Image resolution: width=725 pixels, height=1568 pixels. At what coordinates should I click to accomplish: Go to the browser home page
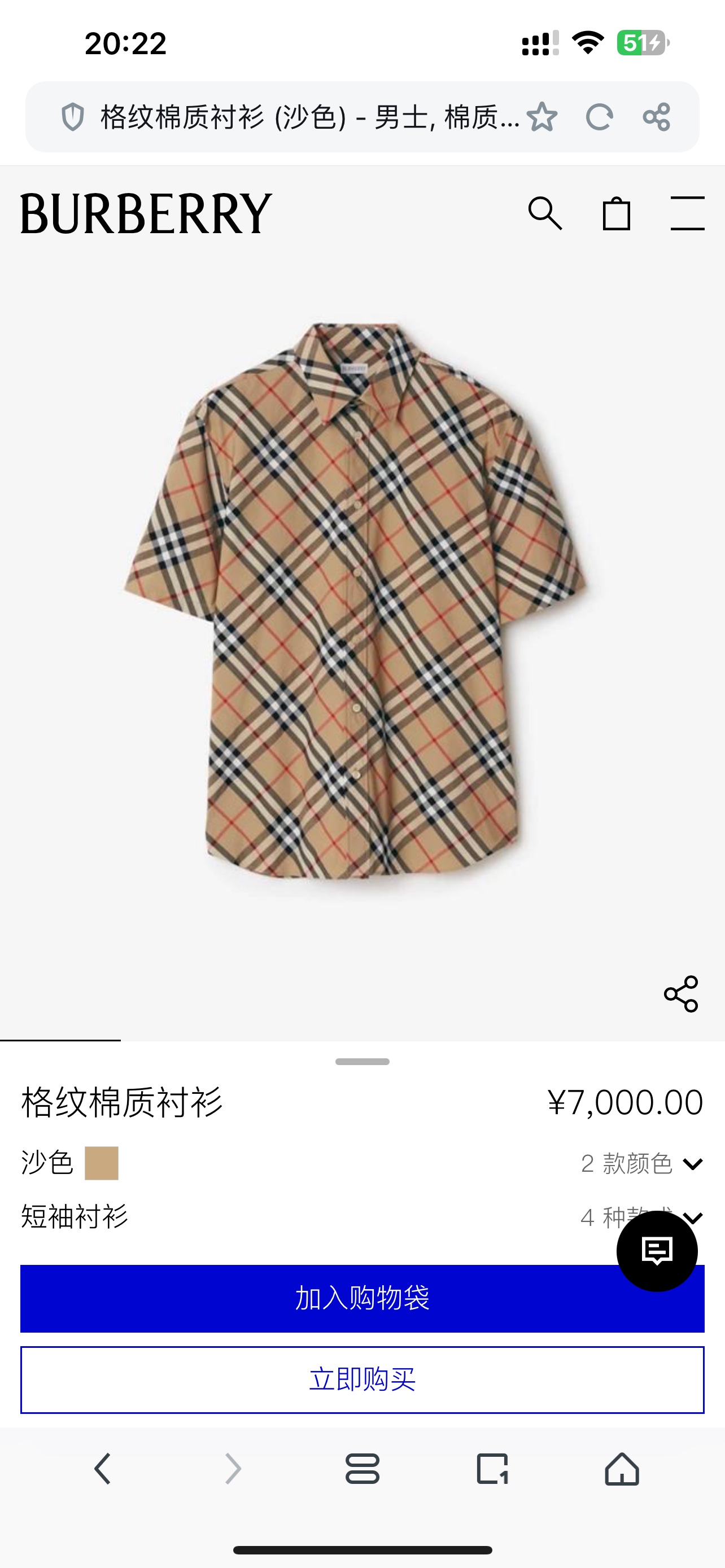(622, 1469)
